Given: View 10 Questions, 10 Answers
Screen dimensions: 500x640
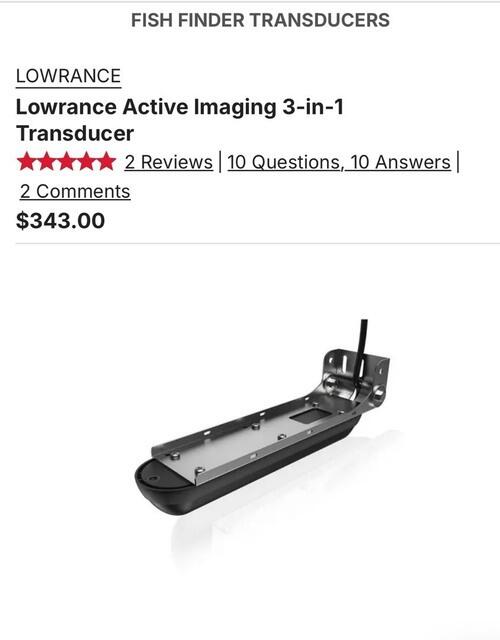Looking at the screenshot, I should tap(339, 162).
